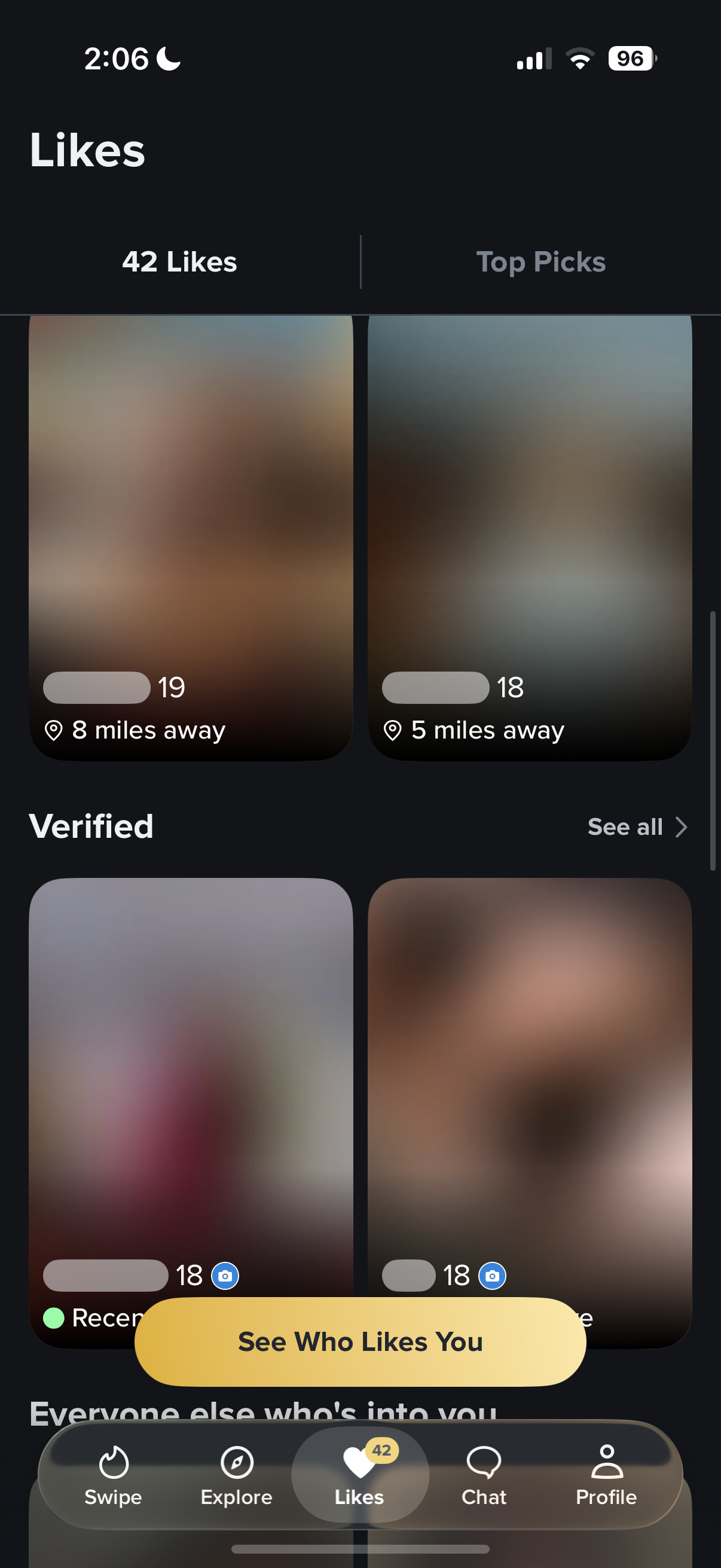See all Verified likes
Viewport: 721px width, 1568px height.
[x=637, y=827]
